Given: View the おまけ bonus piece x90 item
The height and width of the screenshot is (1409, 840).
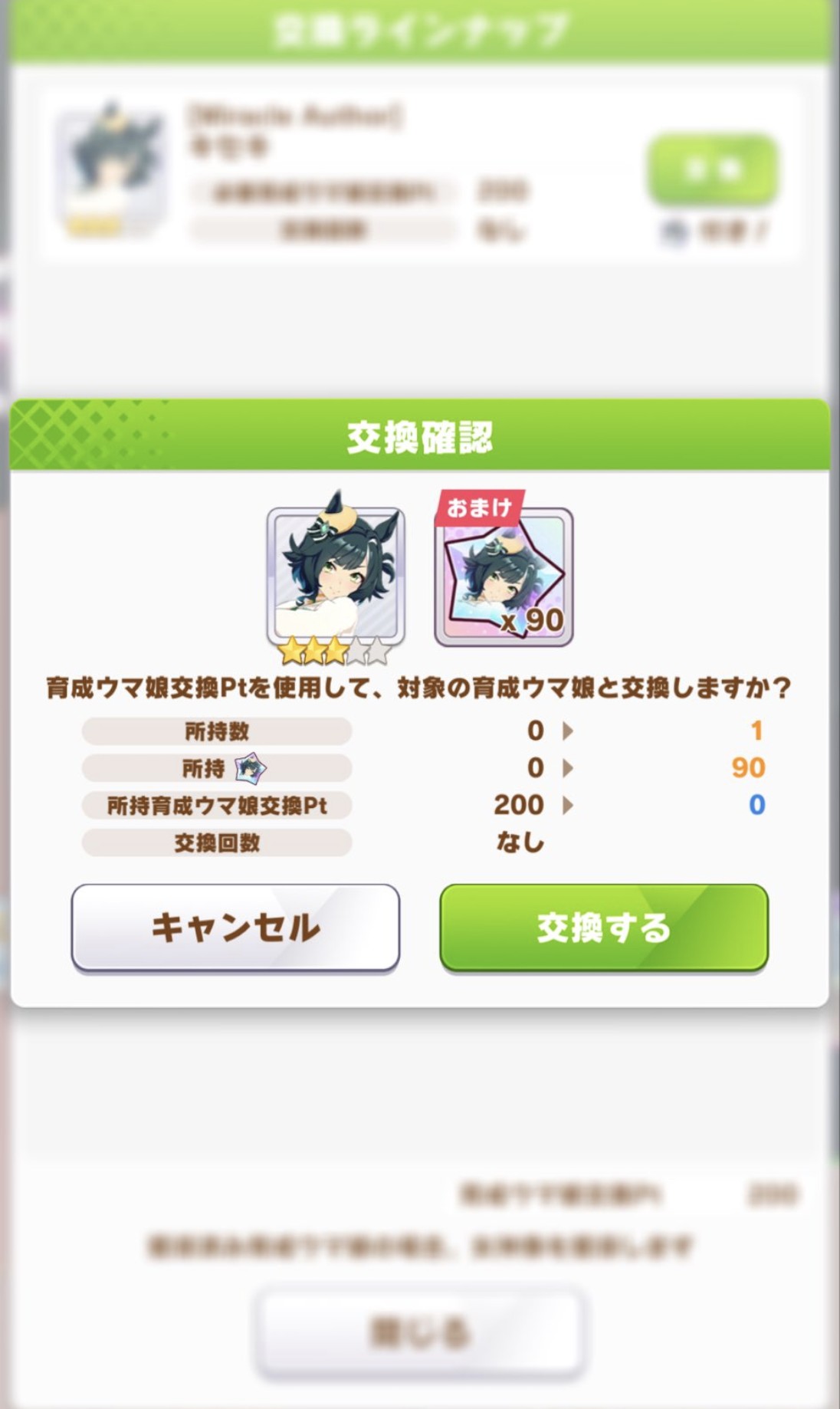Looking at the screenshot, I should 504,576.
